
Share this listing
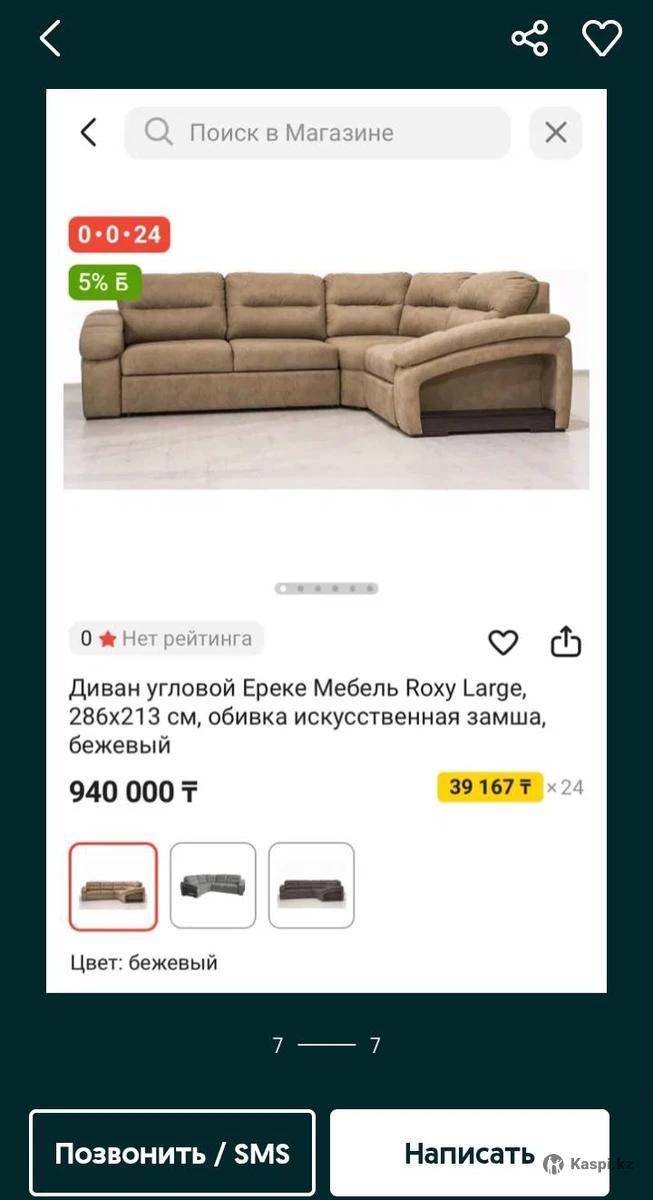[x=529, y=39]
